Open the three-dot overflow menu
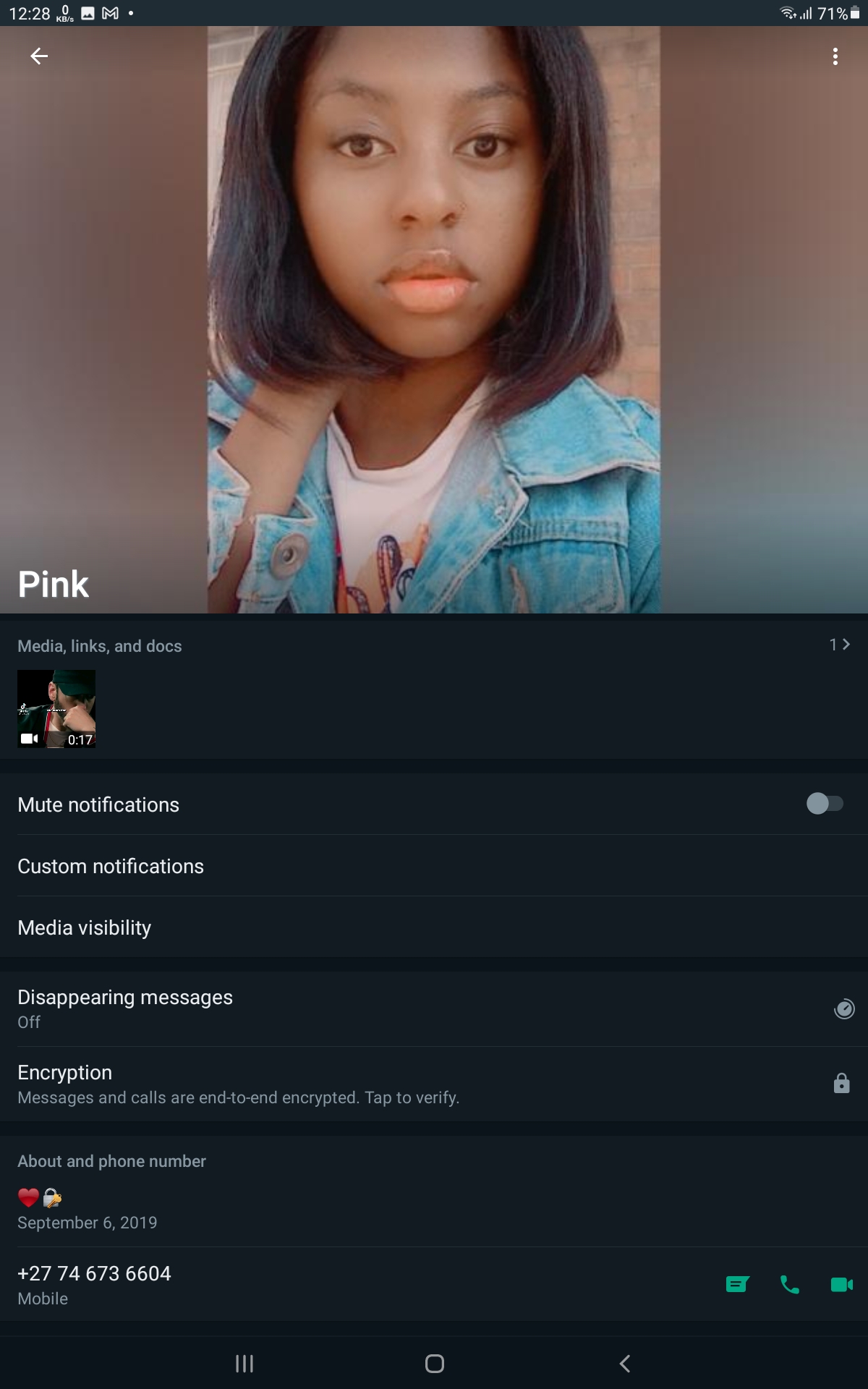 835,56
